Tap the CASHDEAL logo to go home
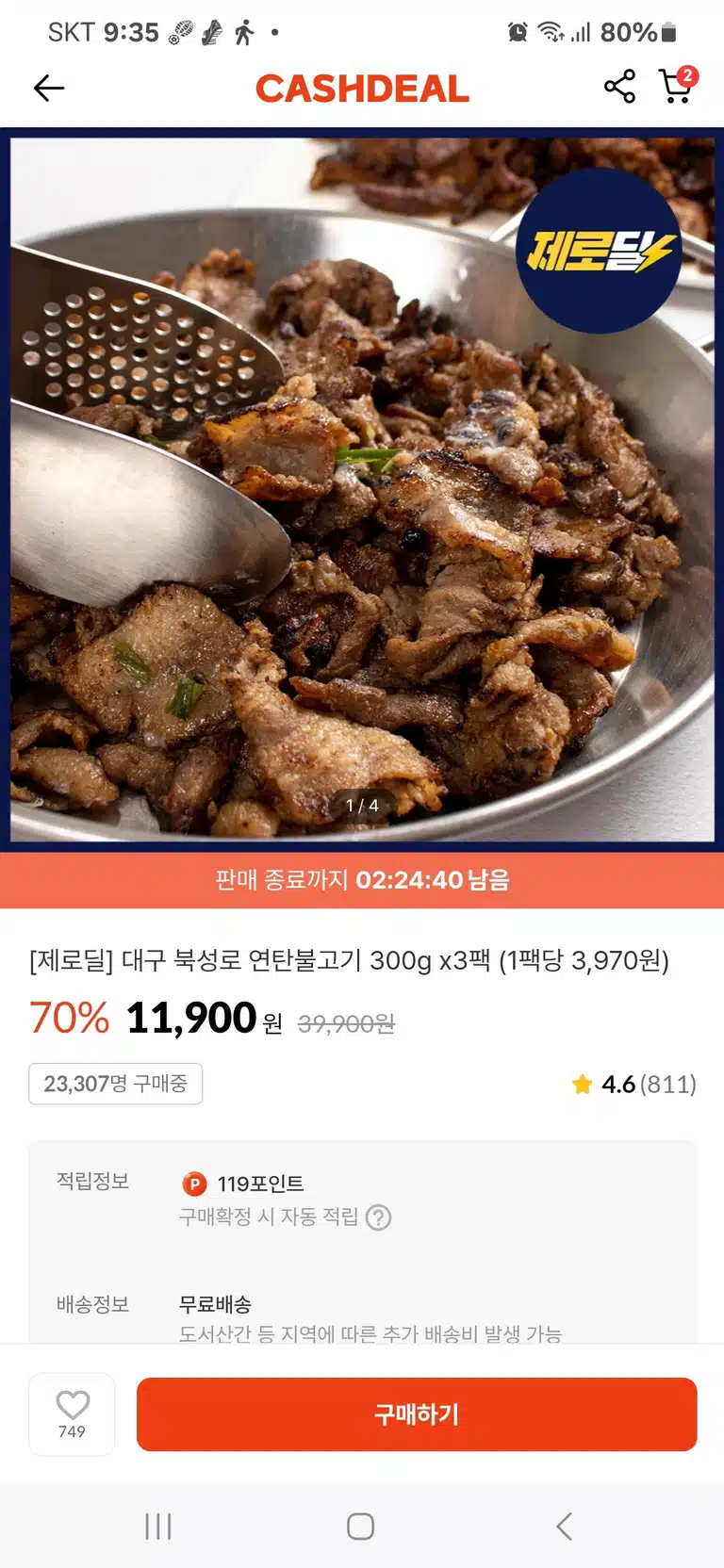 362,89
